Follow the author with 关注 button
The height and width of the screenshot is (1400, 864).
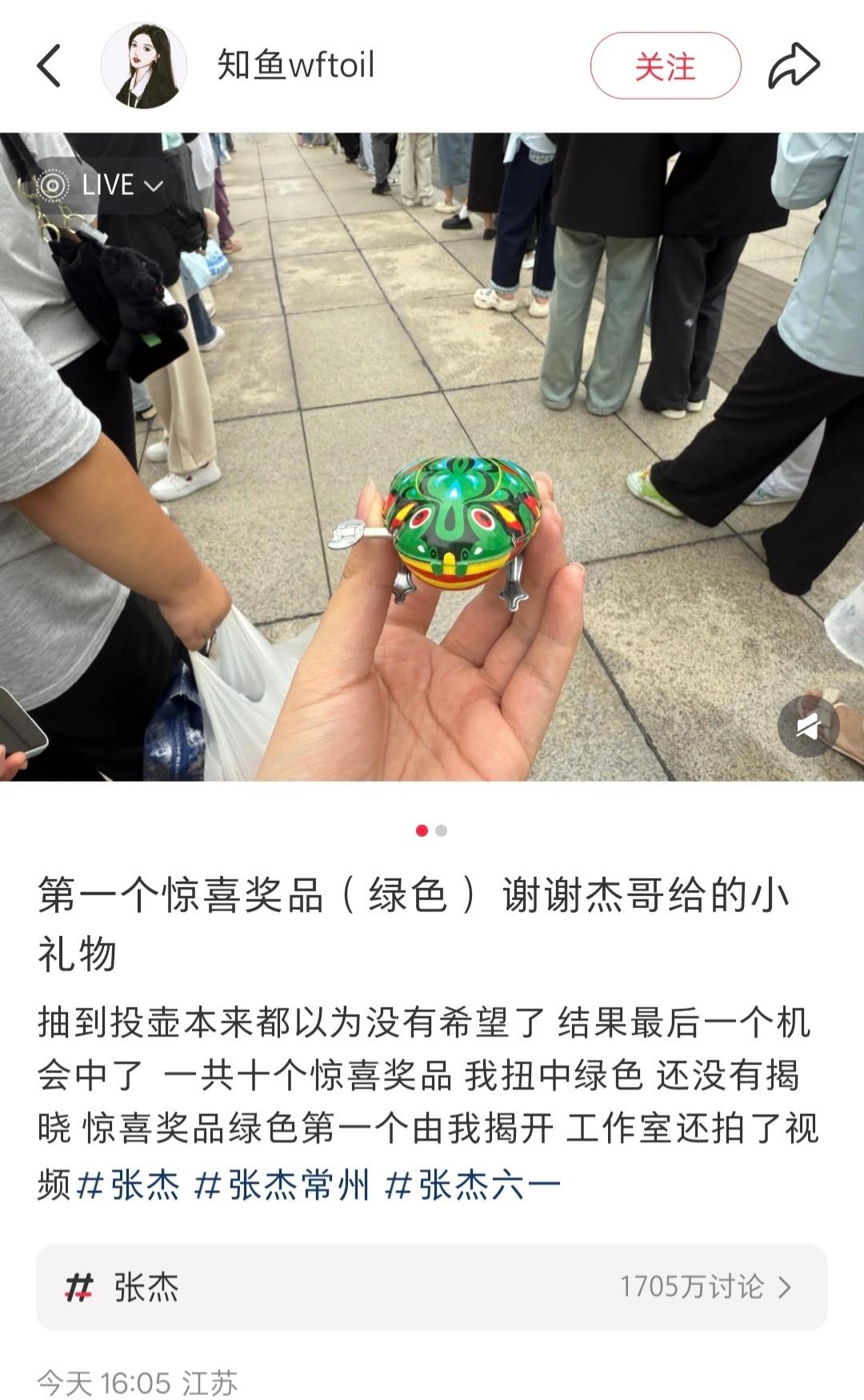click(666, 66)
